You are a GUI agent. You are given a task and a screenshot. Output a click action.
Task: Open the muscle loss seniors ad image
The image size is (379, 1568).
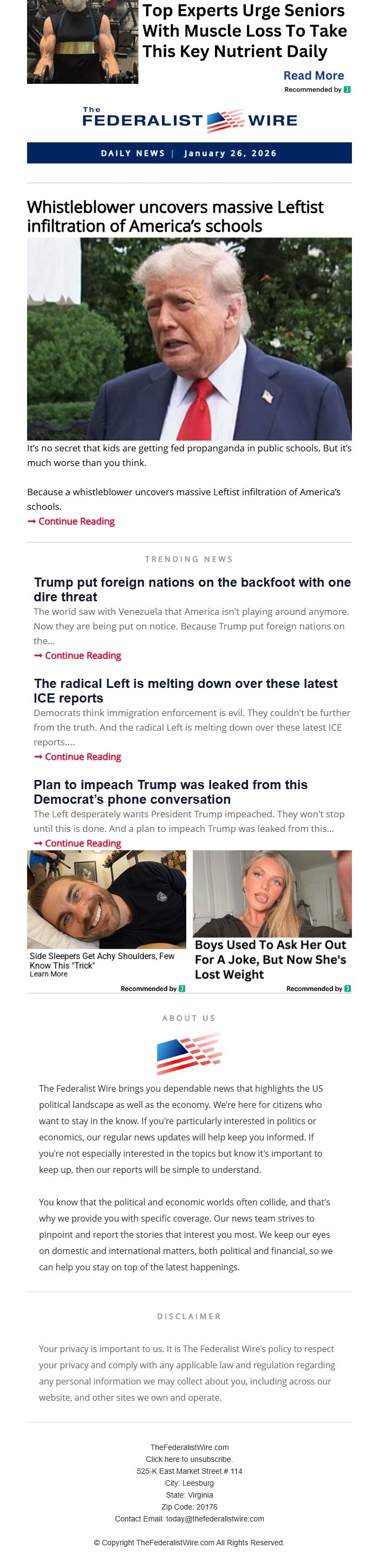(82, 41)
